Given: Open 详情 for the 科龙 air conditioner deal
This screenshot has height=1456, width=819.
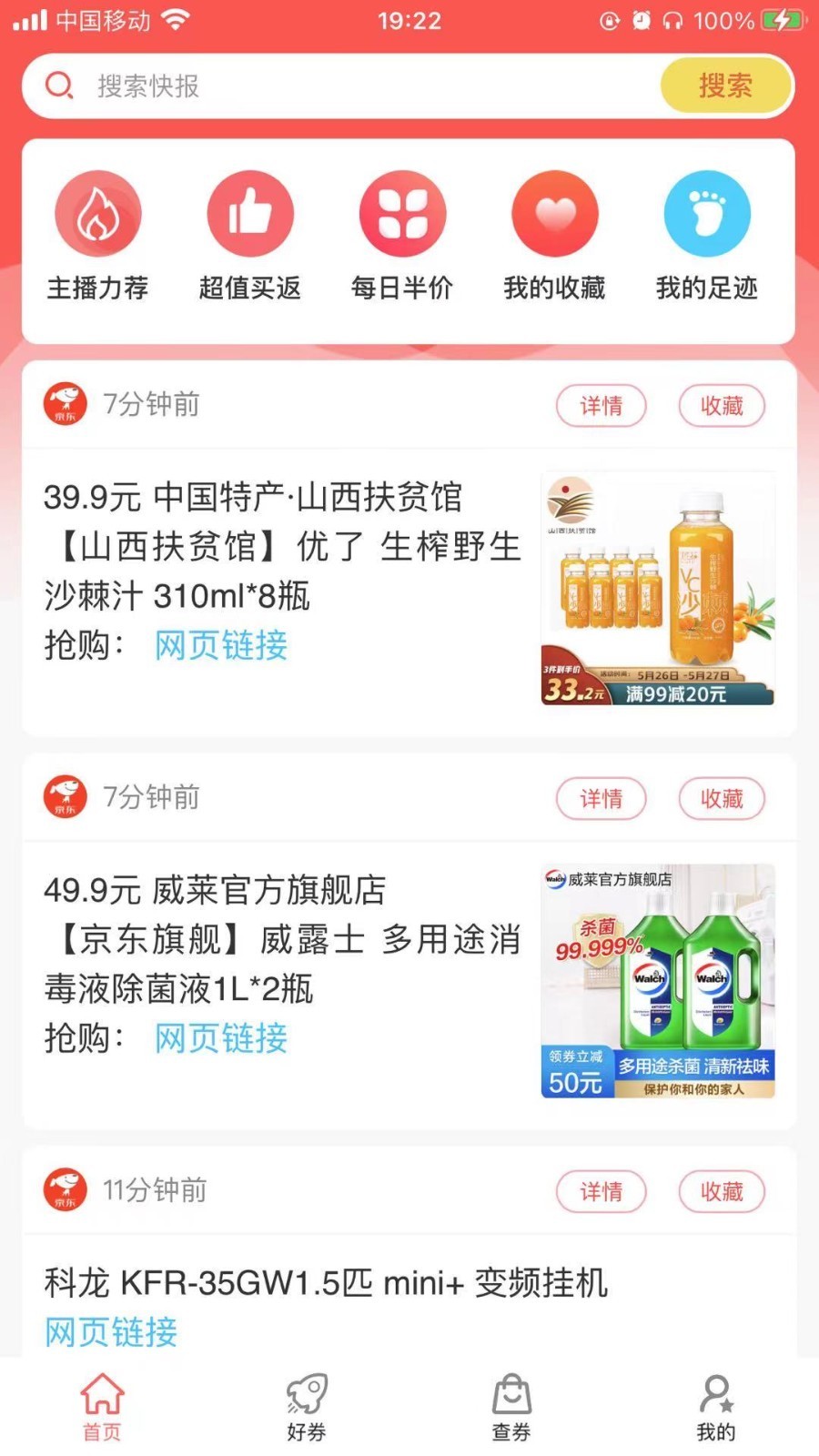Looking at the screenshot, I should coord(602,1192).
